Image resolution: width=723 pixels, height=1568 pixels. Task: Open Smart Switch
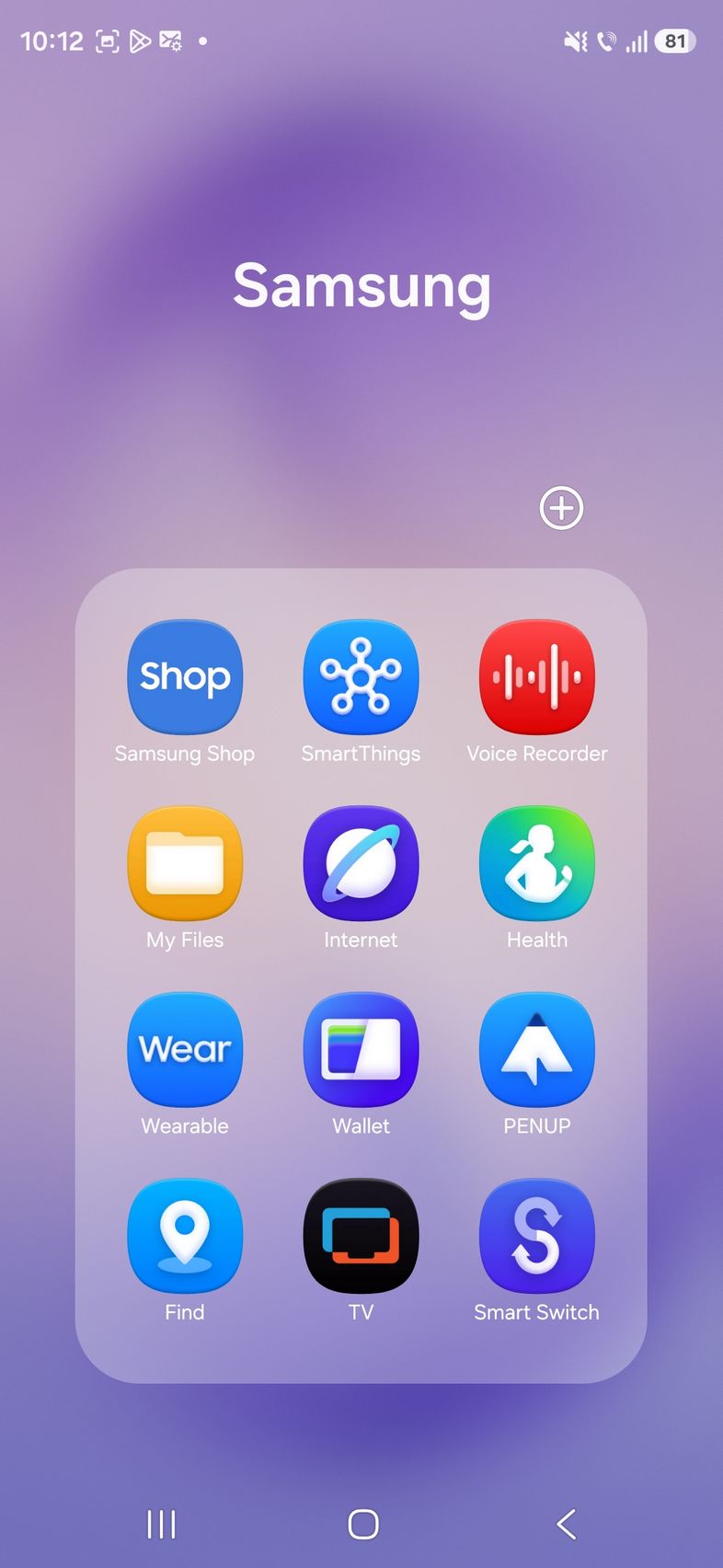(536, 1236)
